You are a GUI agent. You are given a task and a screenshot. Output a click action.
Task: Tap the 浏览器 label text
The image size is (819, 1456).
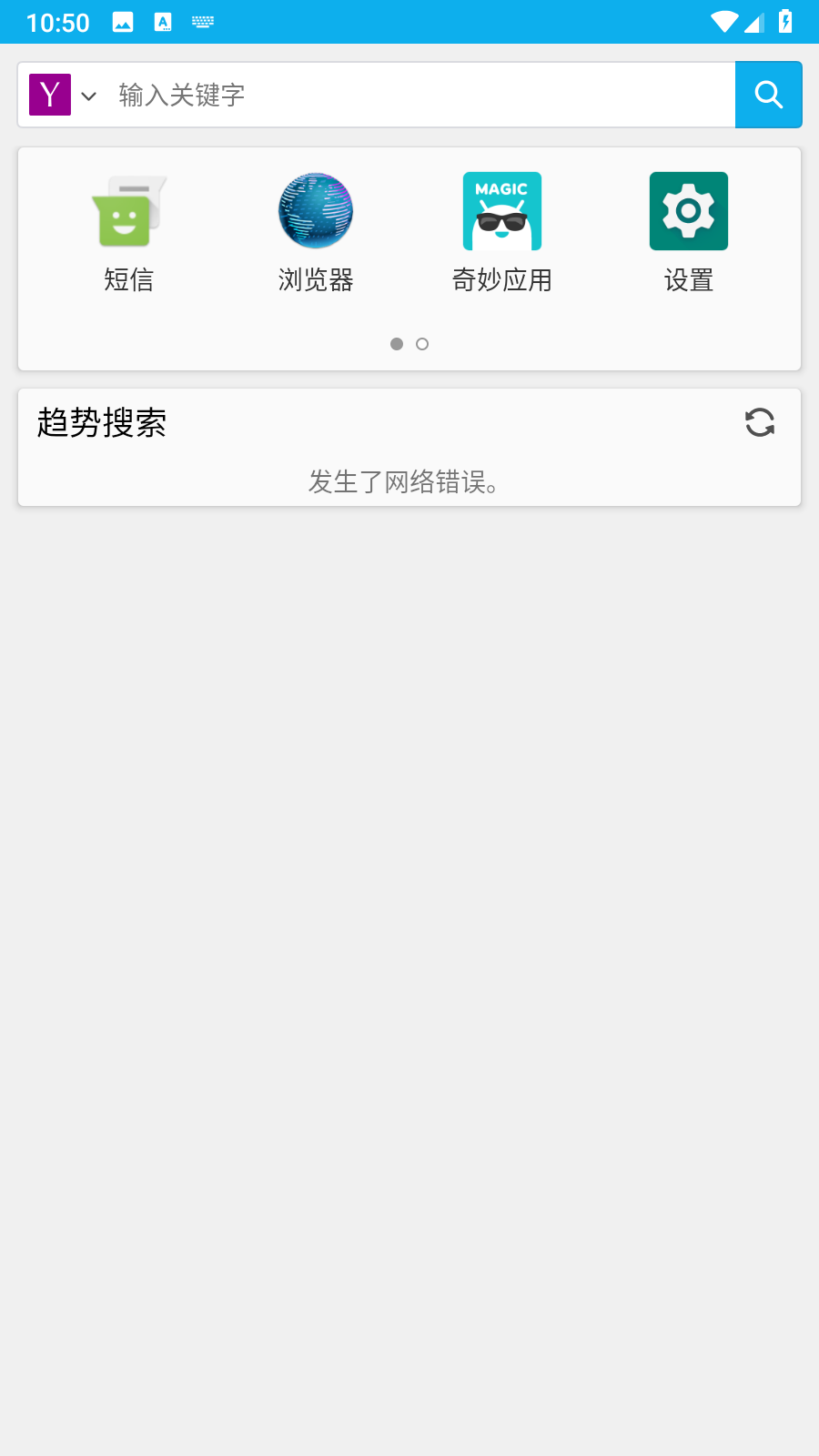click(315, 279)
